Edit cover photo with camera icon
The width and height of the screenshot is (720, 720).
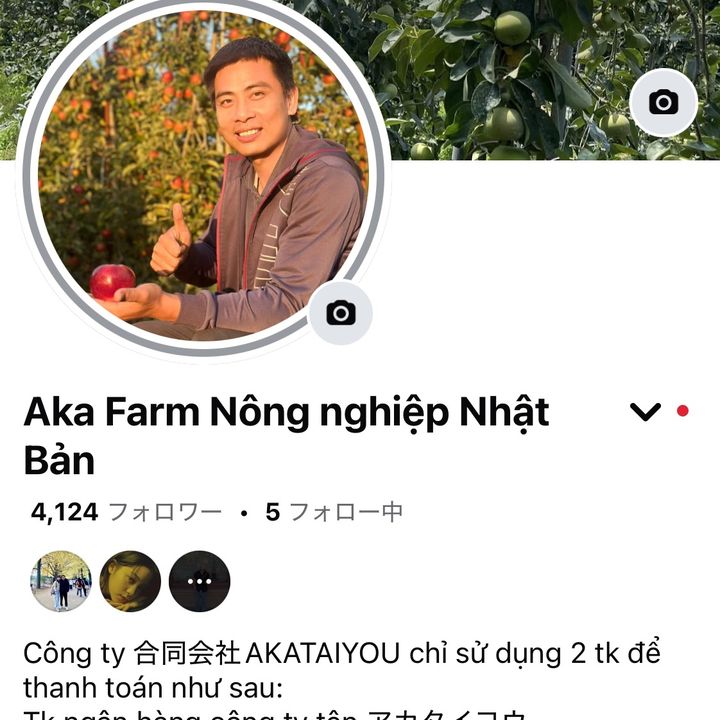tap(663, 102)
